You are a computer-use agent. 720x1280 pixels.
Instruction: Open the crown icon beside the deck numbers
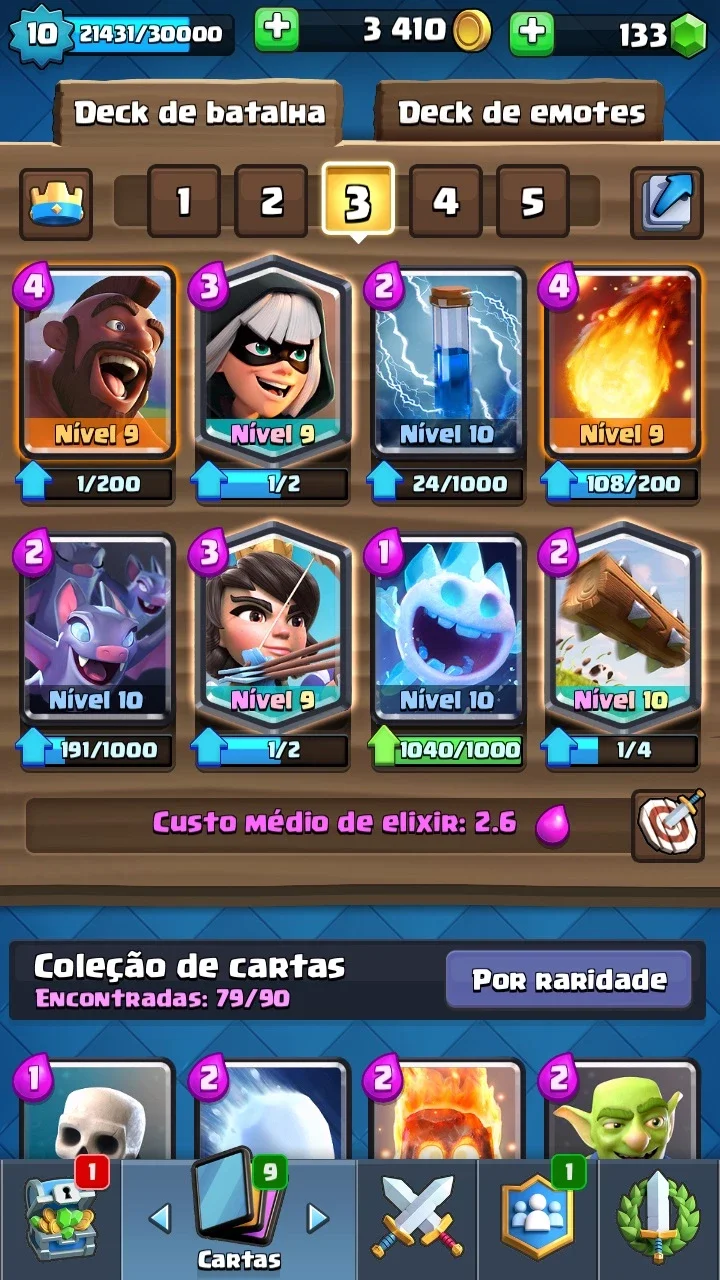click(x=56, y=203)
